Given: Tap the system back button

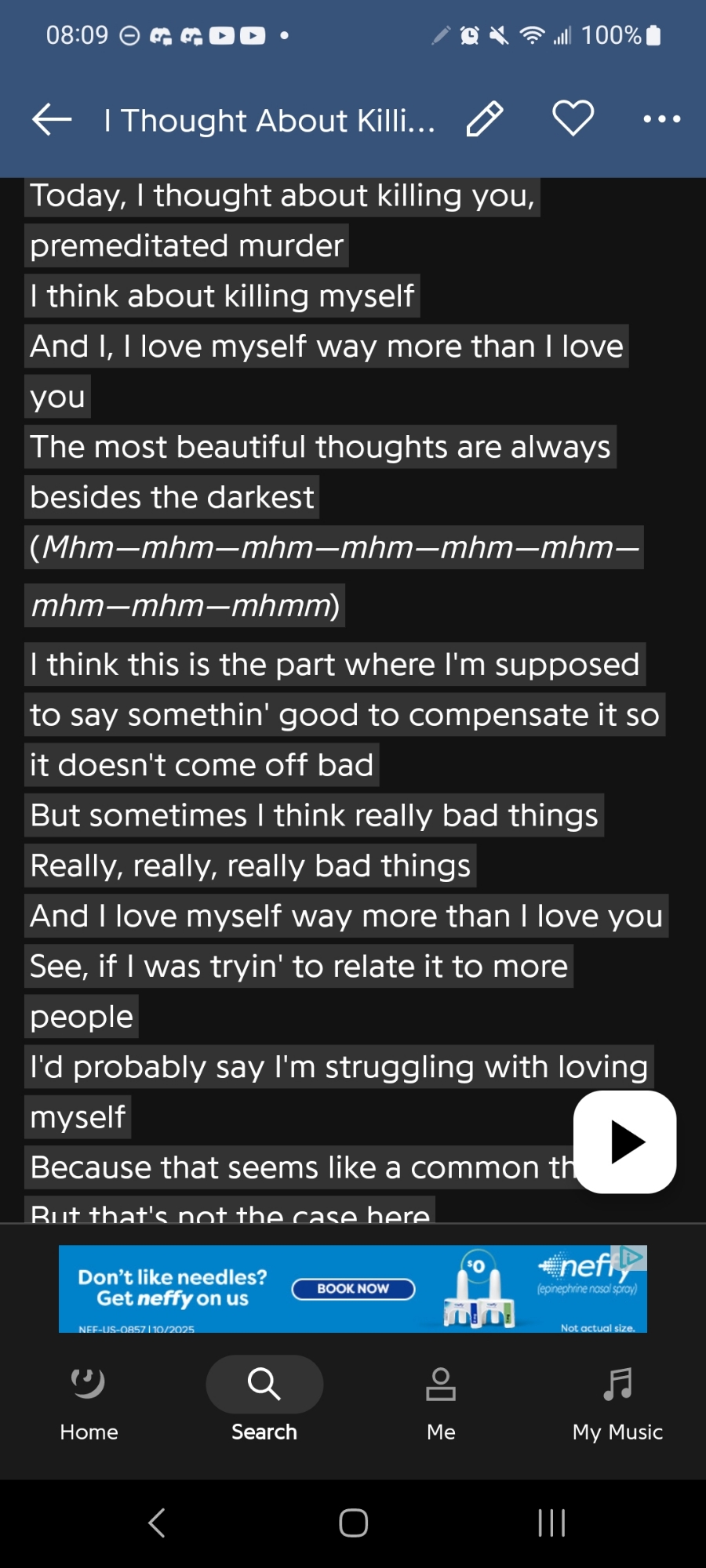Looking at the screenshot, I should coord(156,1523).
